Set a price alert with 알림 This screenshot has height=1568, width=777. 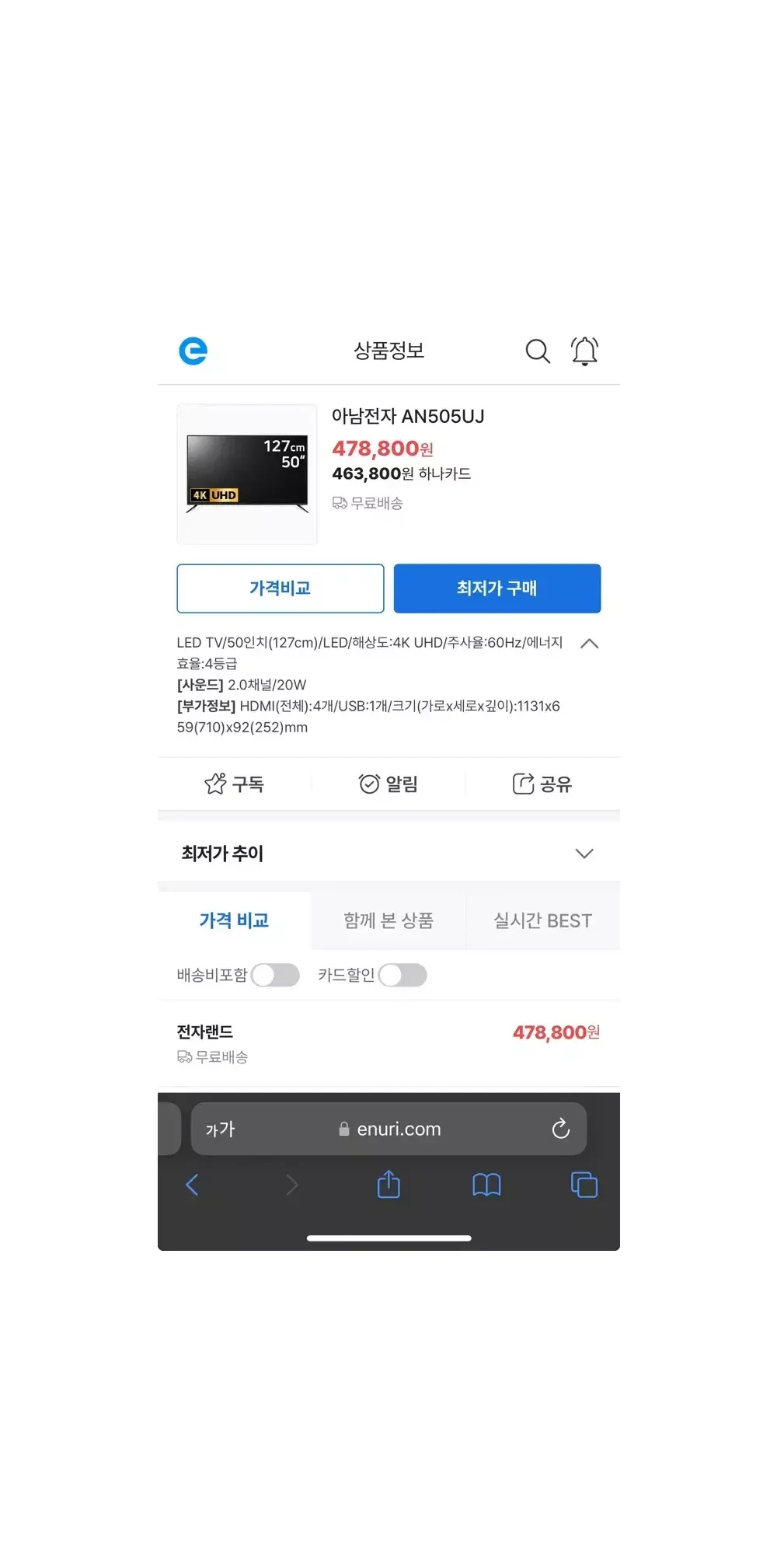pyautogui.click(x=388, y=784)
